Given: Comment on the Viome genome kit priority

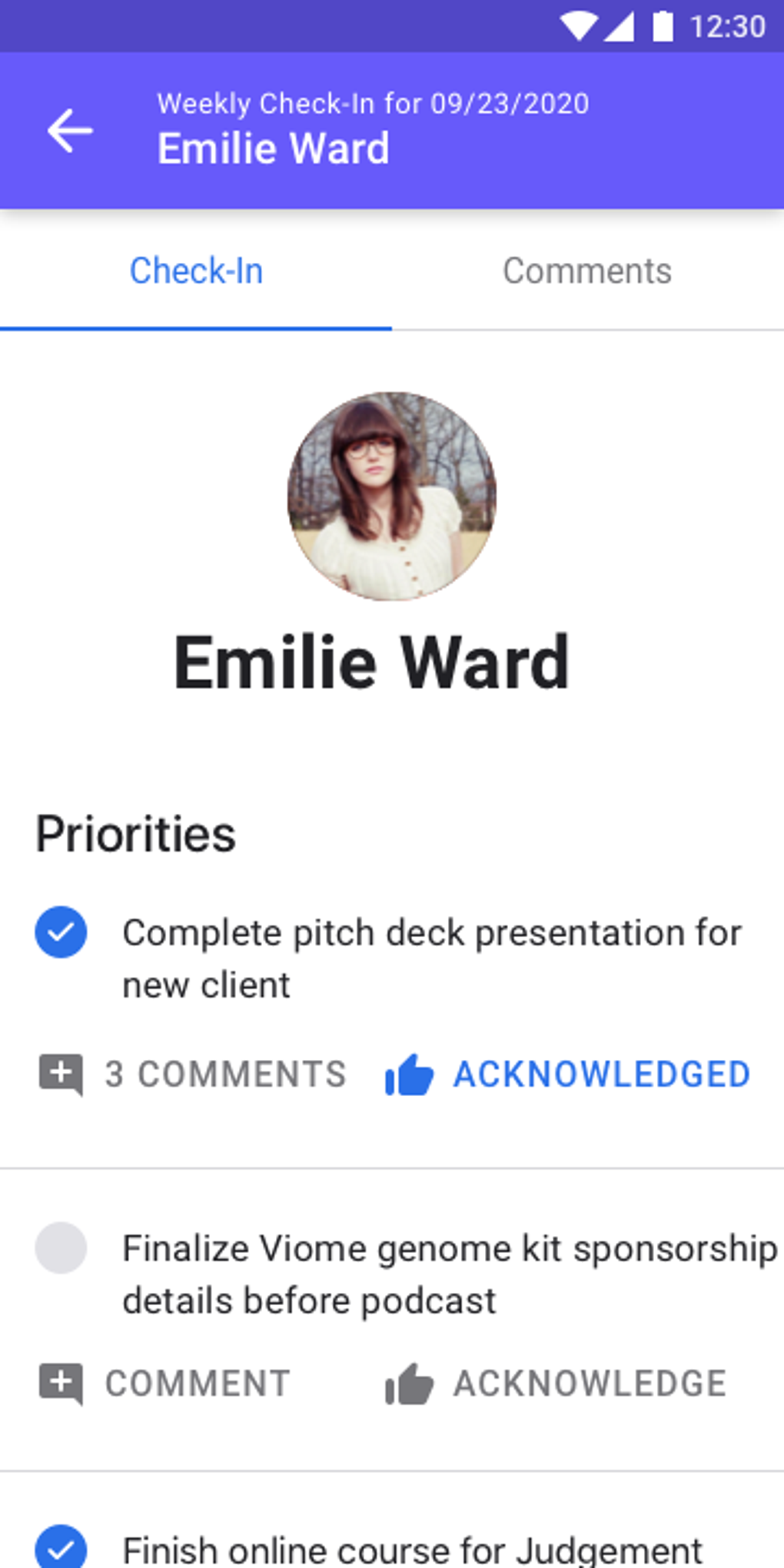Looking at the screenshot, I should pos(164,1384).
